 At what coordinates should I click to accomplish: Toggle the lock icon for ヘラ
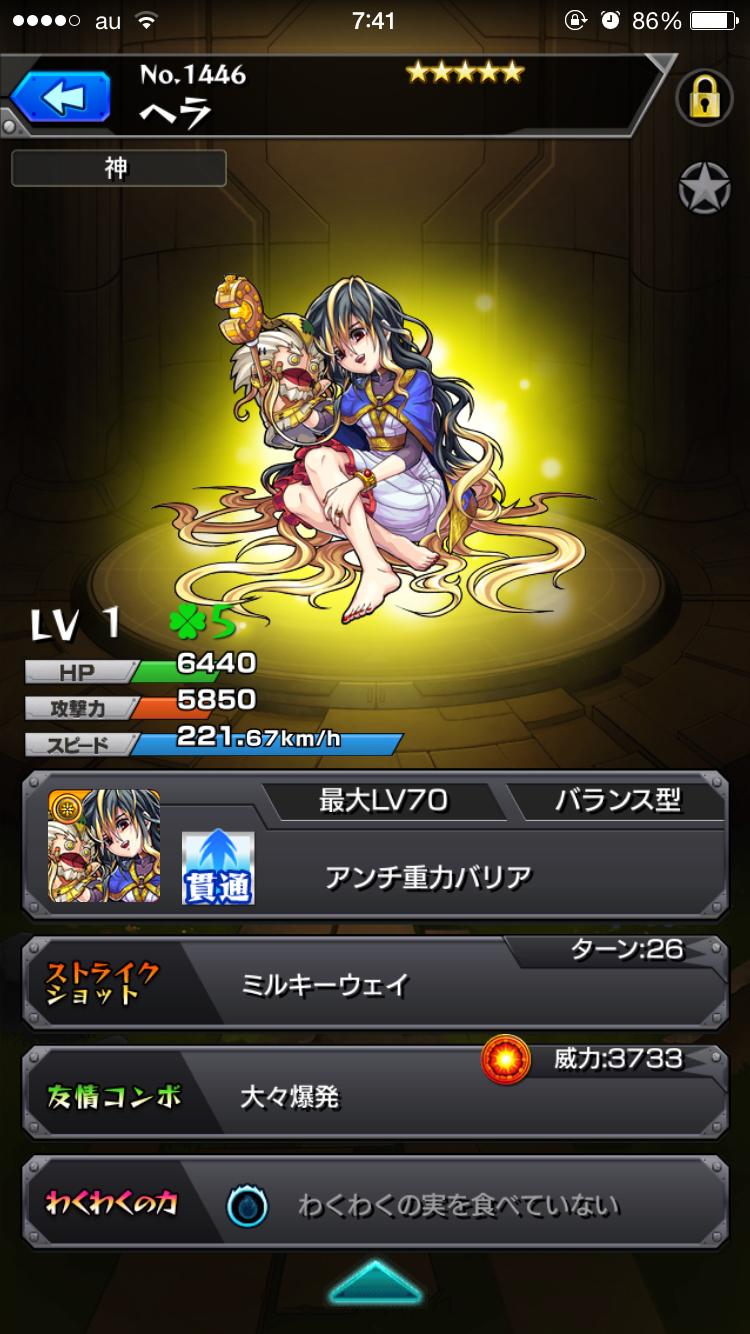[704, 97]
